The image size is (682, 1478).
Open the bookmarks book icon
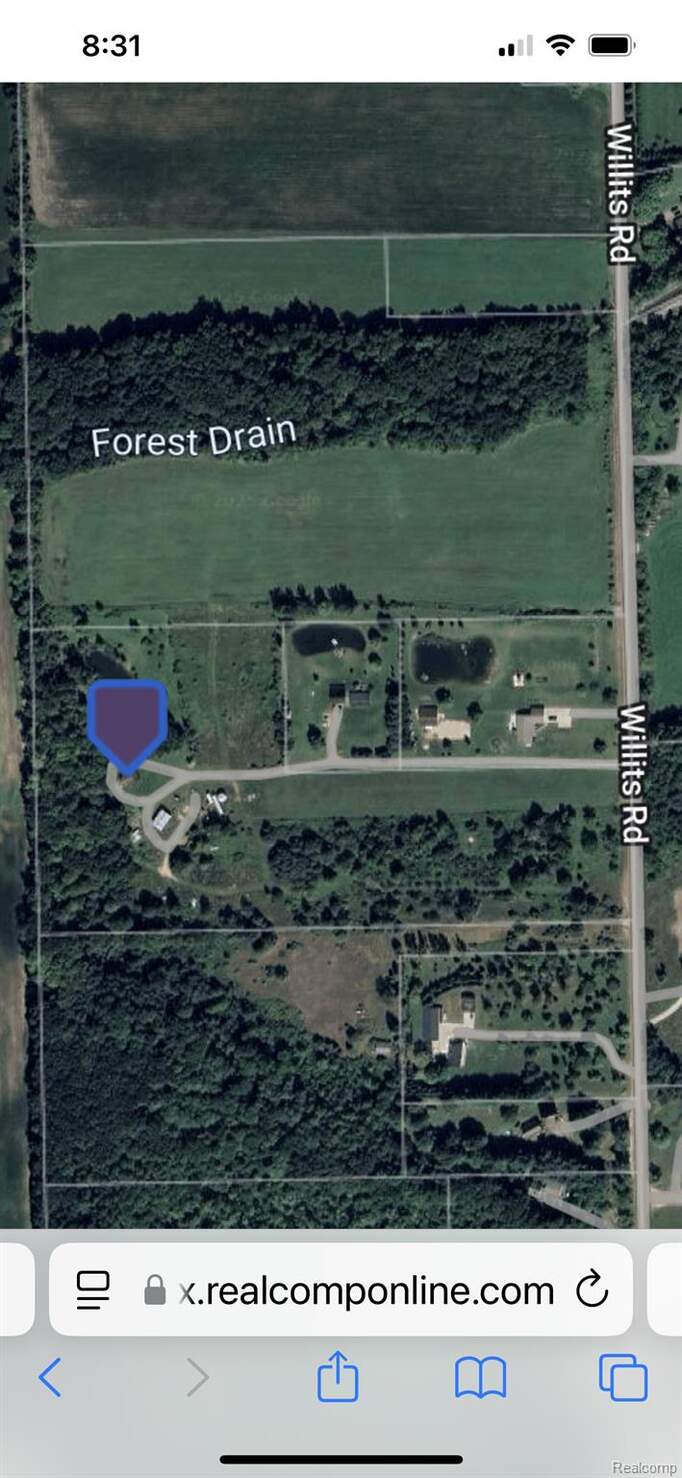(480, 1378)
